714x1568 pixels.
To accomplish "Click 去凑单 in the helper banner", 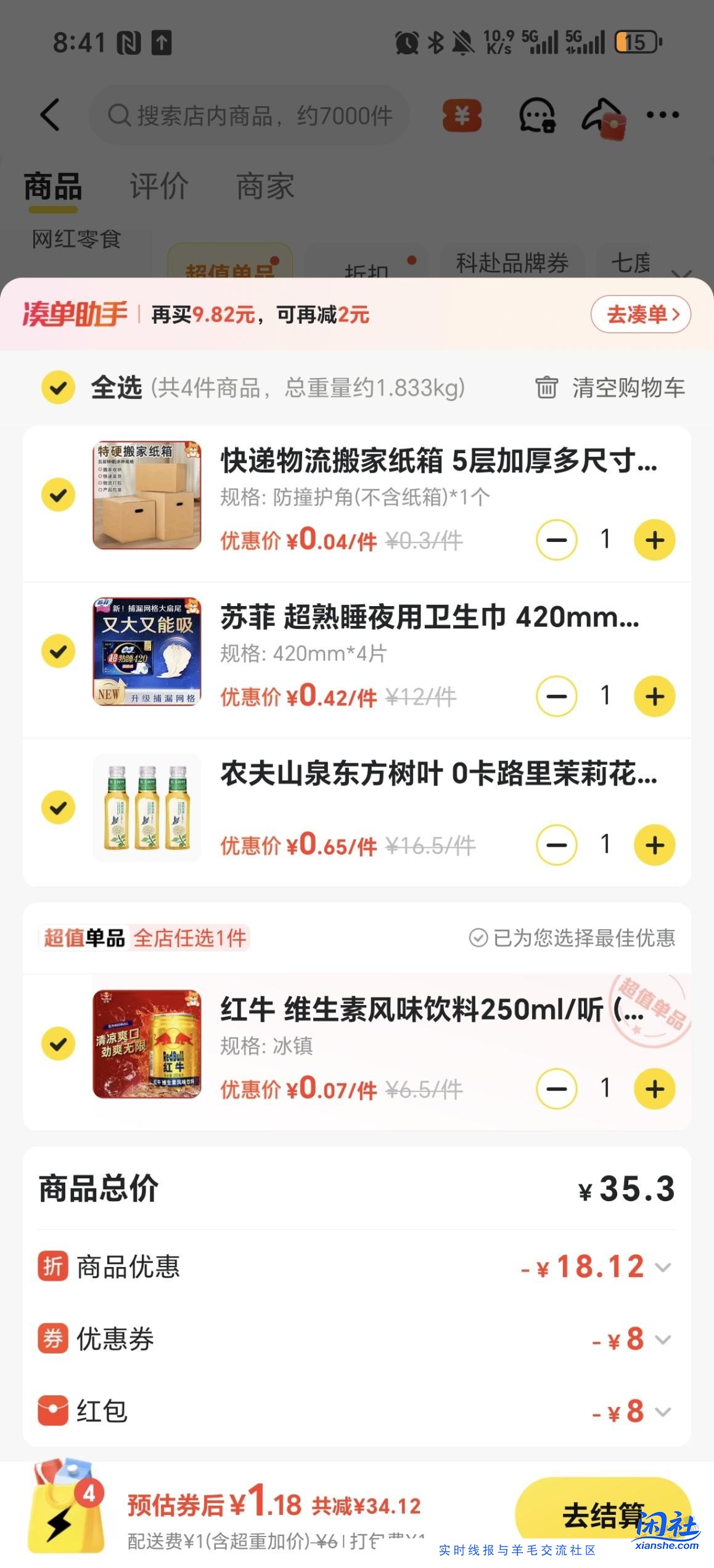I will coord(640,314).
